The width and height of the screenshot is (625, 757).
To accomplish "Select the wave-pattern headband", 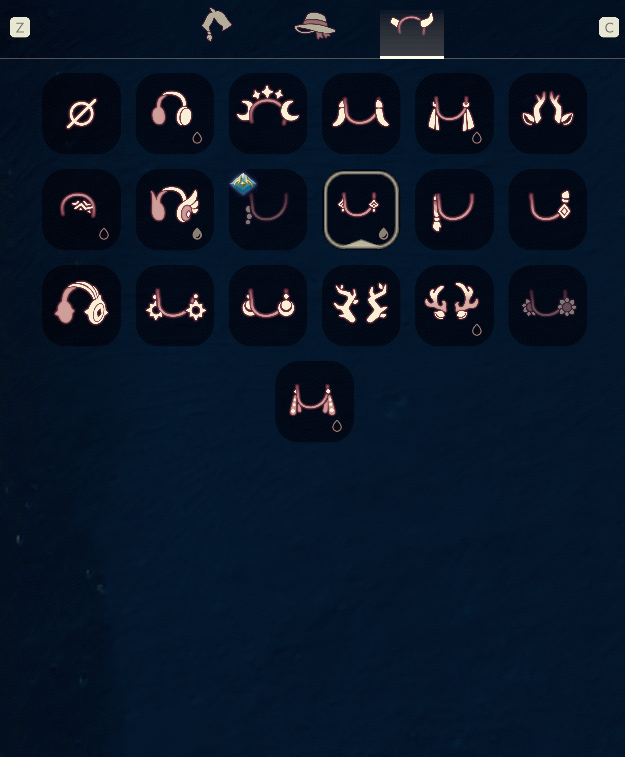I will pyautogui.click(x=81, y=209).
